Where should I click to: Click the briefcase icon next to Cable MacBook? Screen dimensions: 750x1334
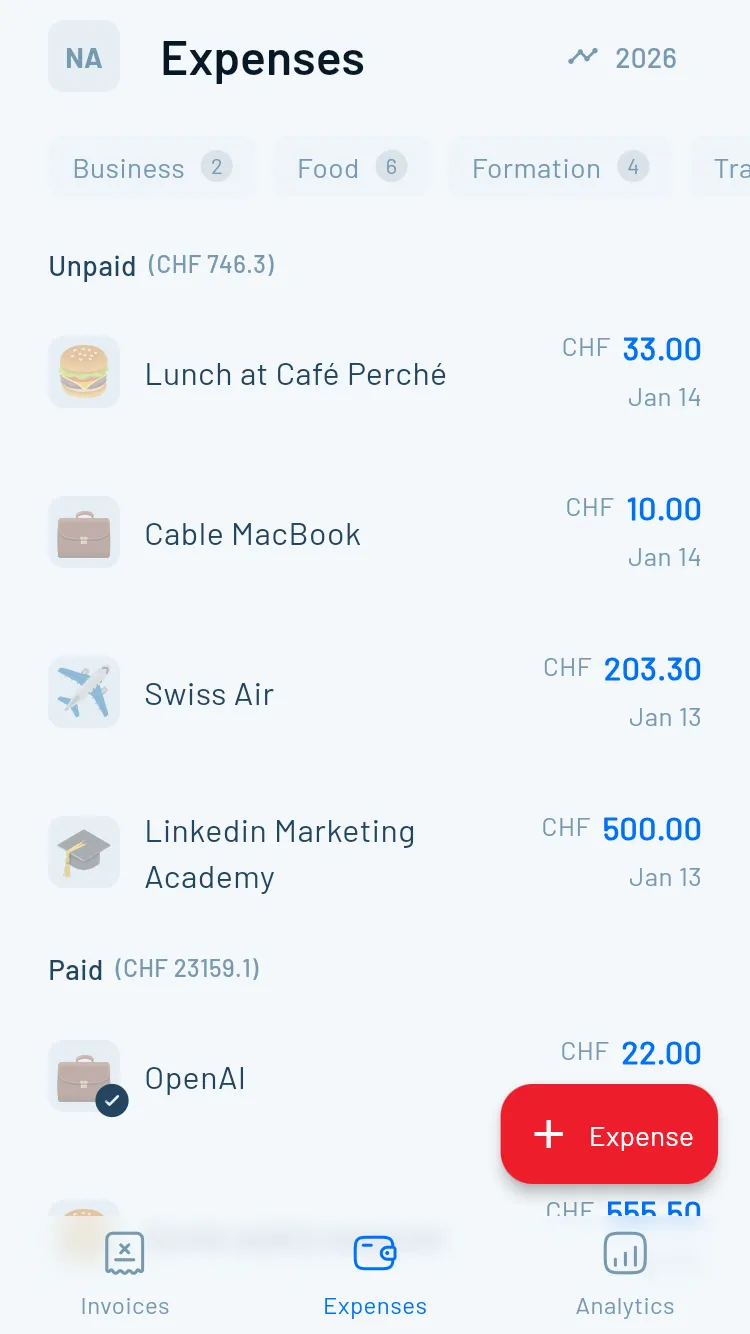pos(84,531)
